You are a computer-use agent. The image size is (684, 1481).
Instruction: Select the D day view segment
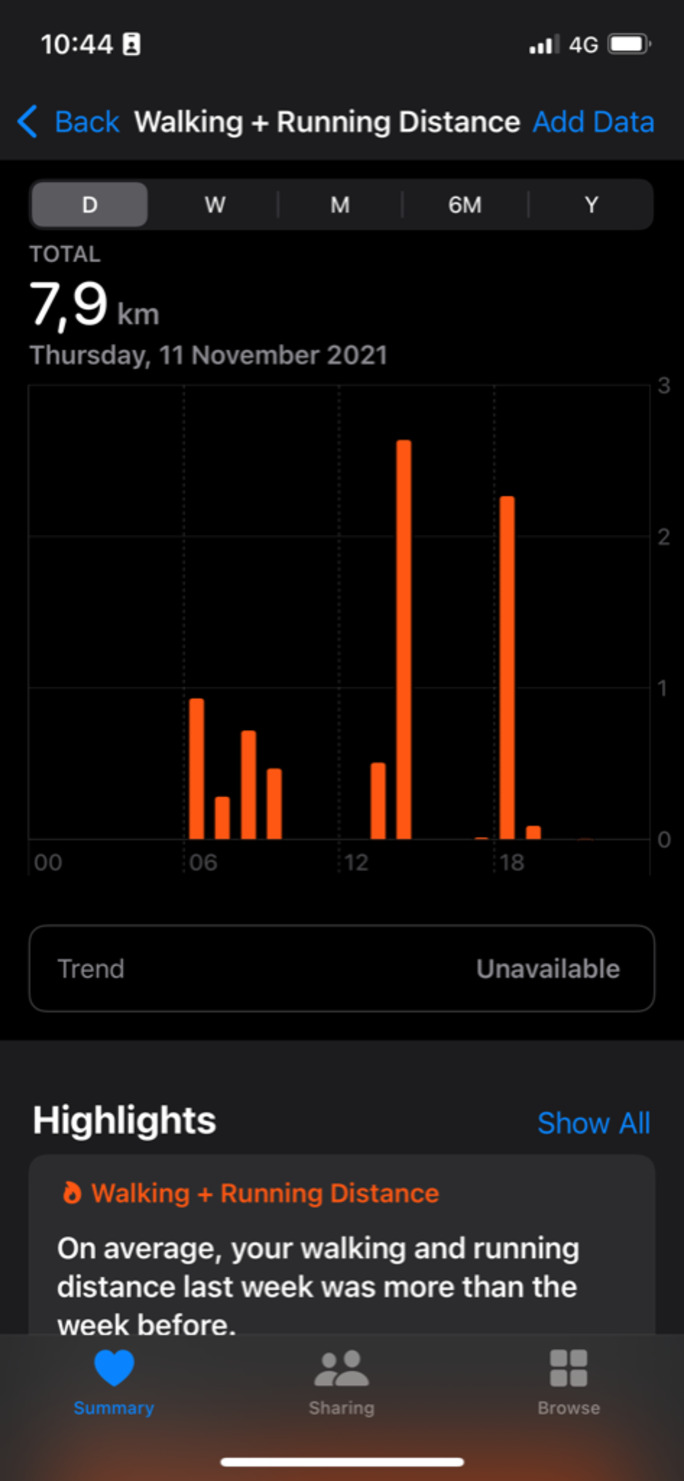click(x=90, y=205)
